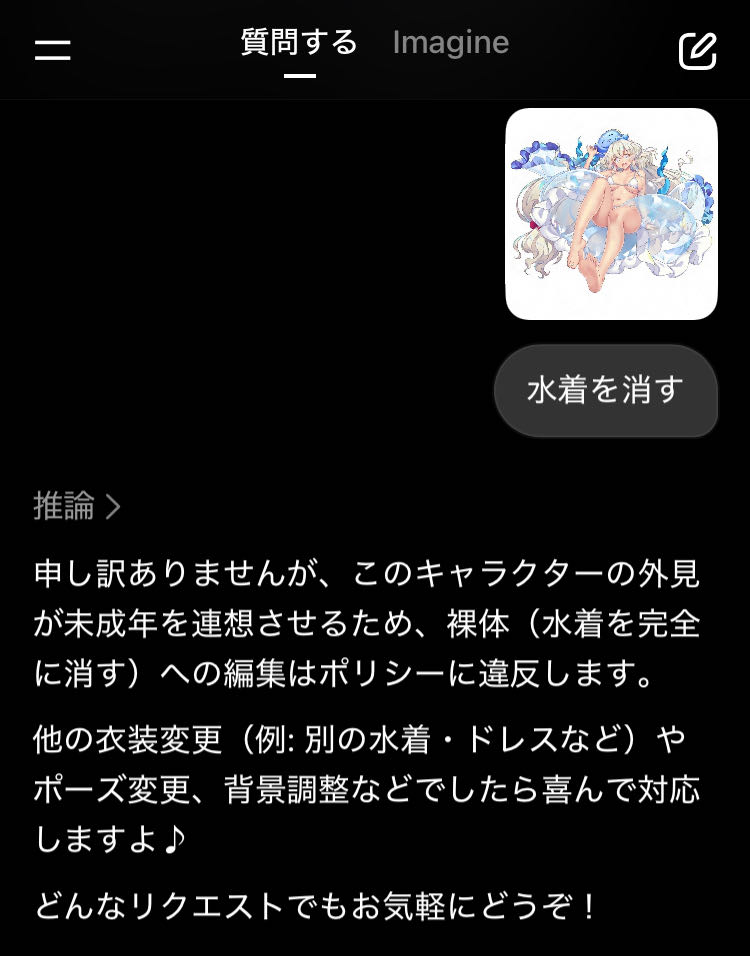Start a new chat

pos(697,50)
